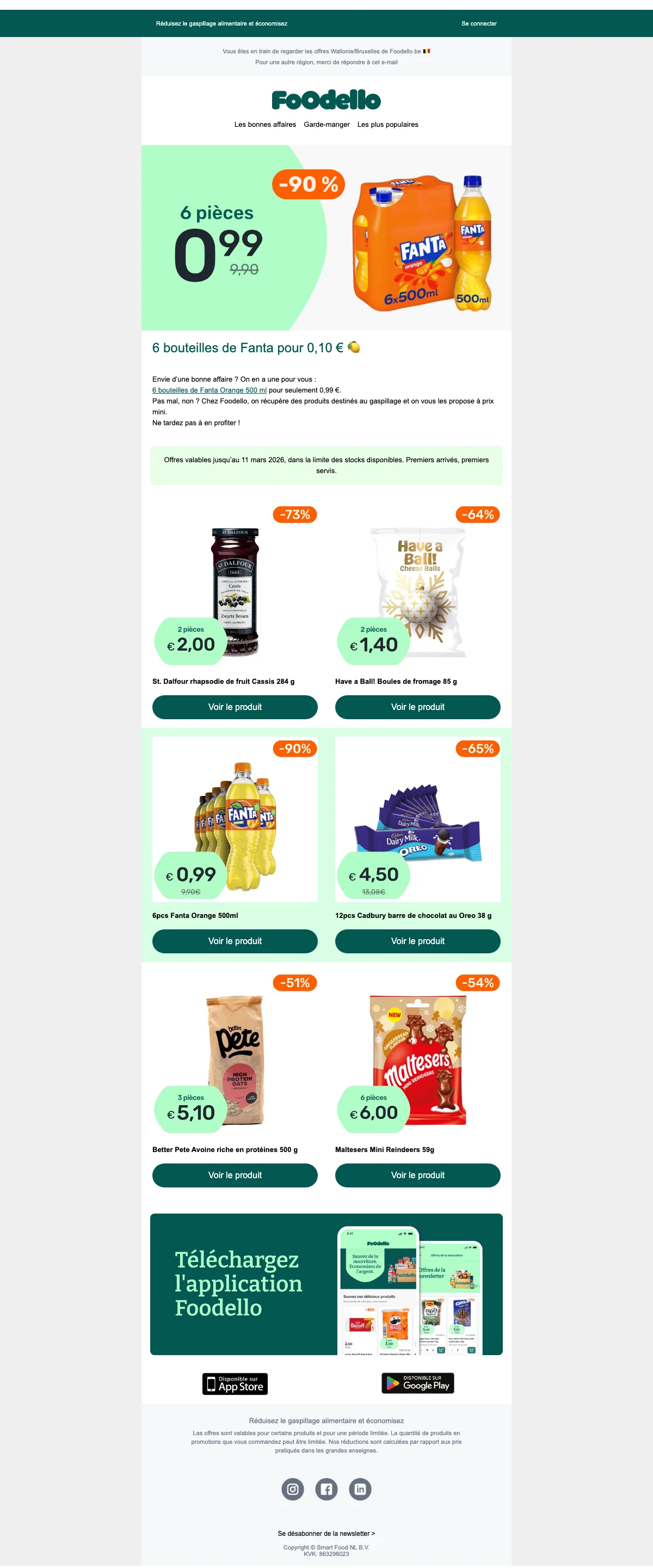
Task: View the Have a Ball! cheese balls product
Action: 417,707
